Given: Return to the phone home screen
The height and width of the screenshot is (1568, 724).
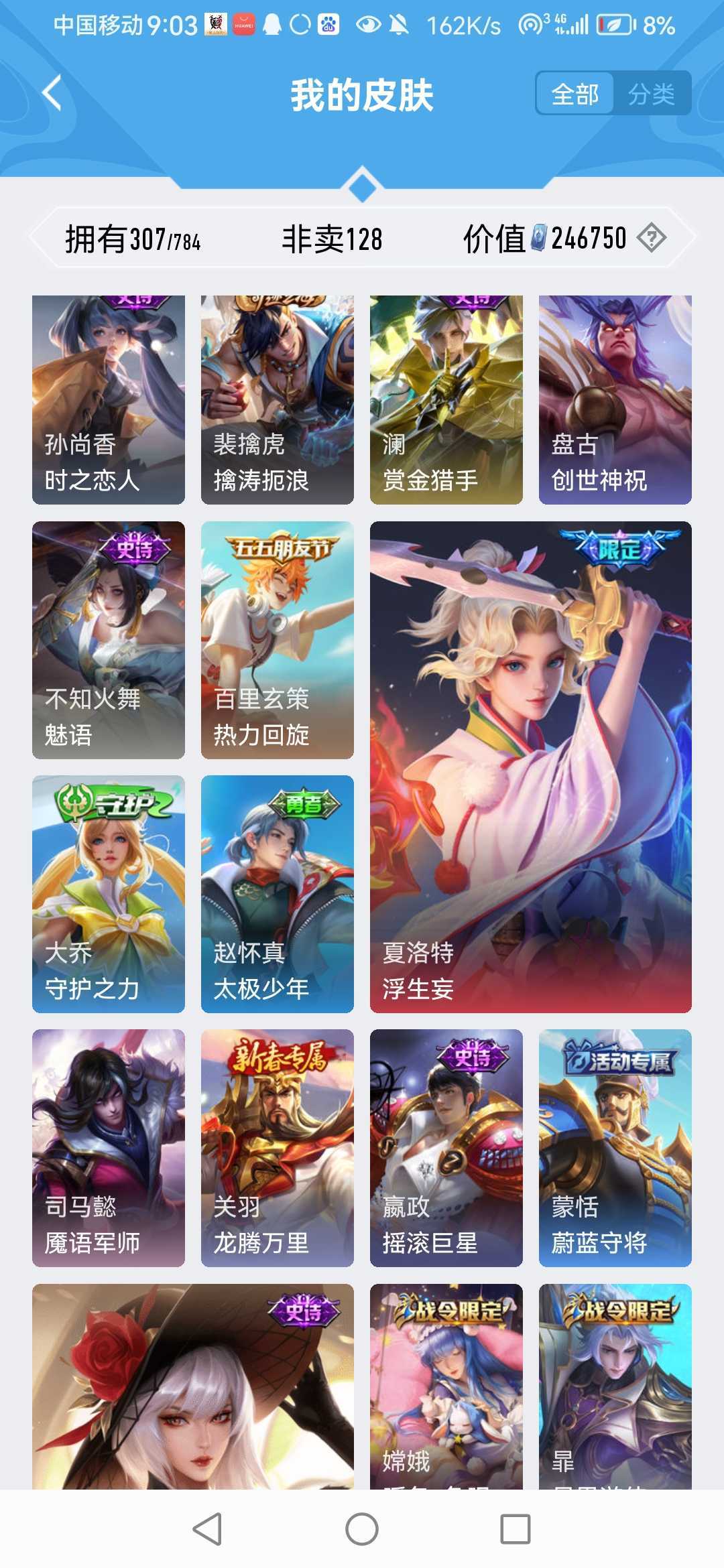Looking at the screenshot, I should pyautogui.click(x=362, y=1530).
